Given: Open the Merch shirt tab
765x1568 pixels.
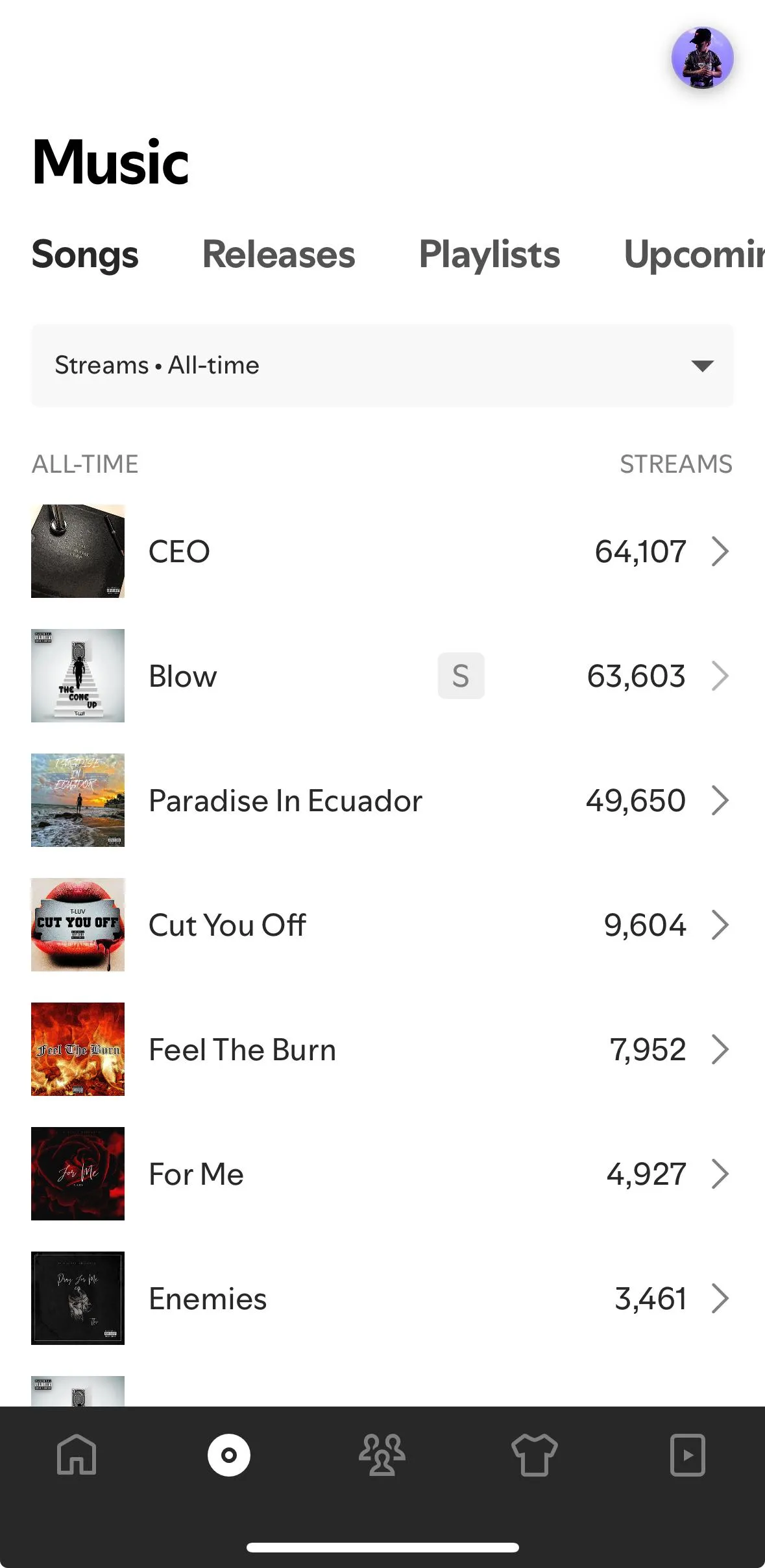Looking at the screenshot, I should pyautogui.click(x=535, y=1455).
